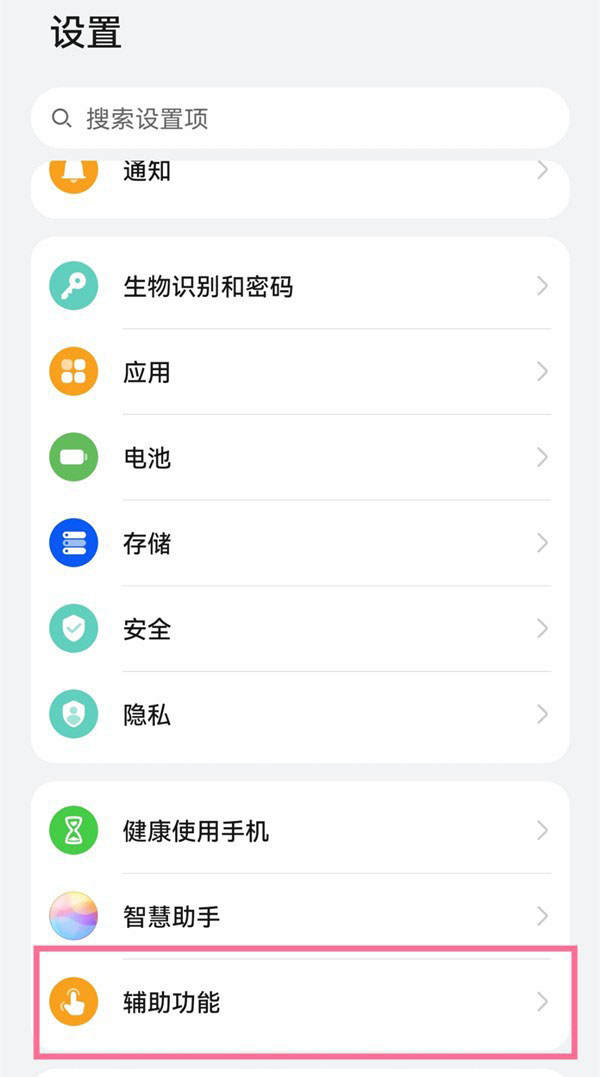
Task: Open 隐私 privacy settings
Action: tap(300, 716)
